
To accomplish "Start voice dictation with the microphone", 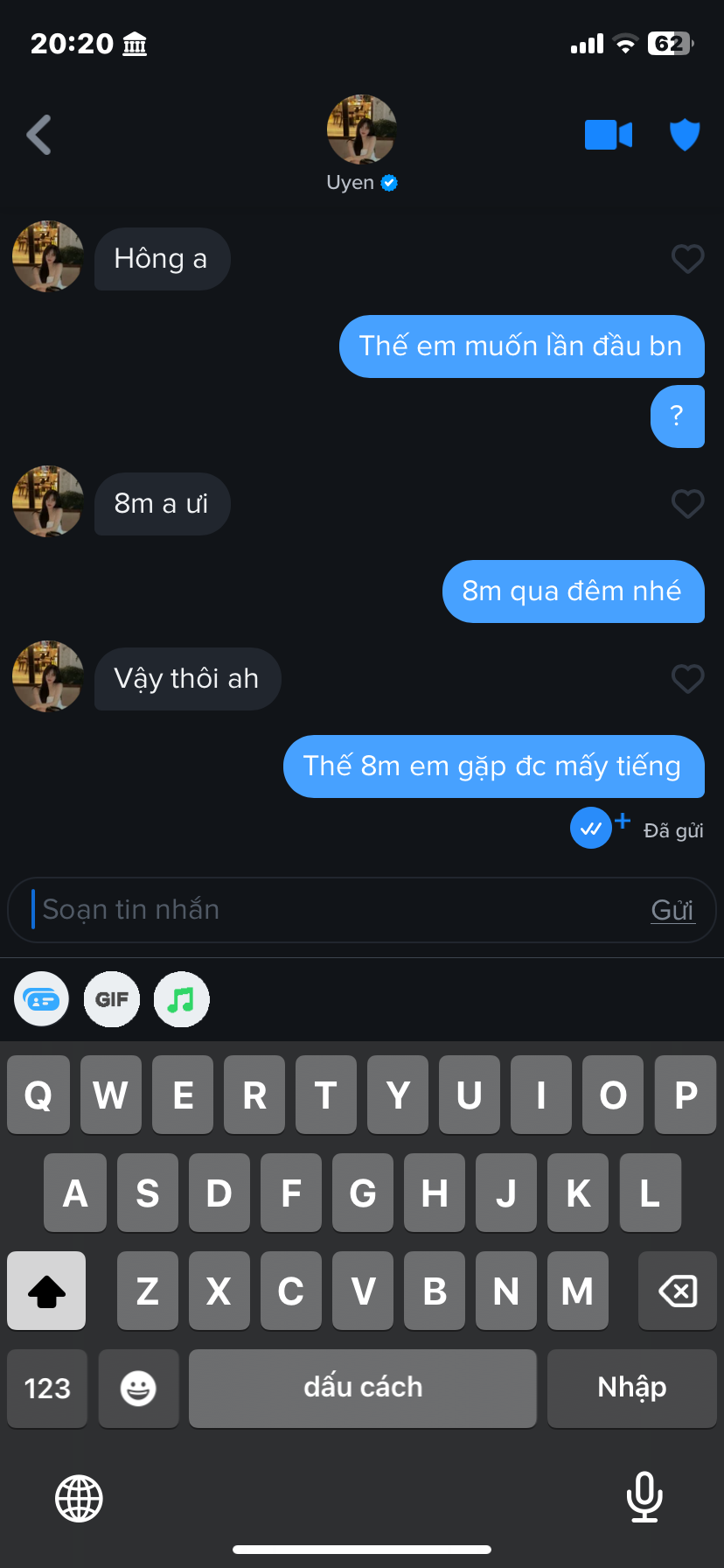I will pyautogui.click(x=644, y=1497).
